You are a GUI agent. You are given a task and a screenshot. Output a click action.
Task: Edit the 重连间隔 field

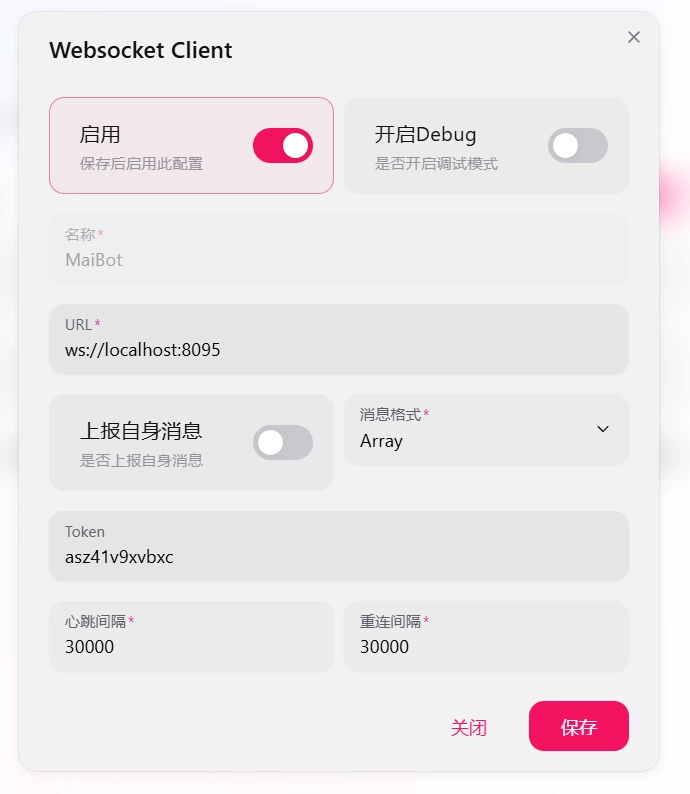click(x=485, y=646)
